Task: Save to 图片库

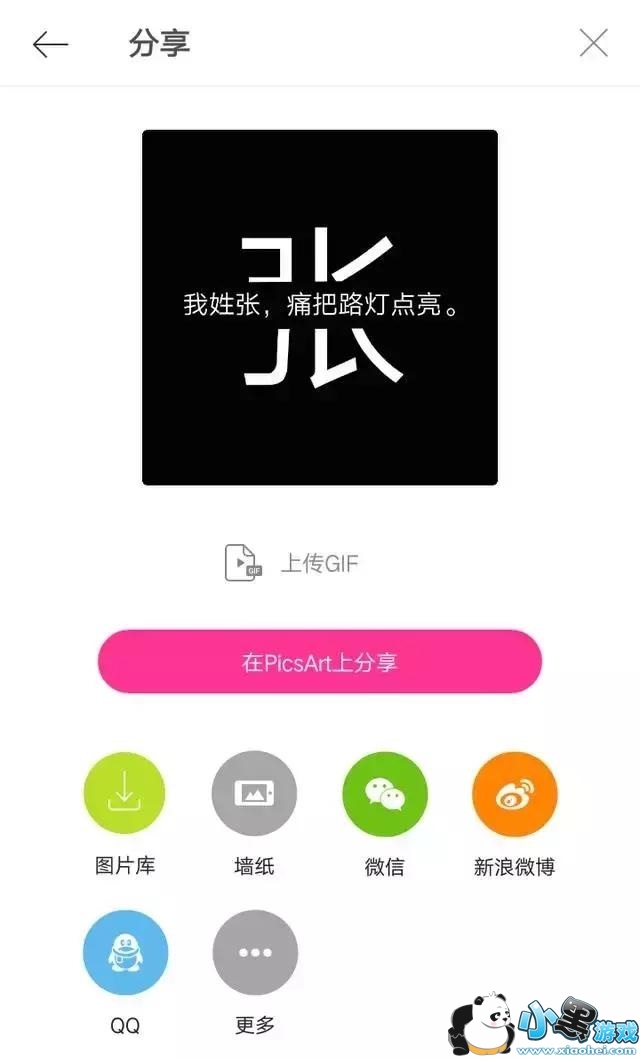Action: 125,793
